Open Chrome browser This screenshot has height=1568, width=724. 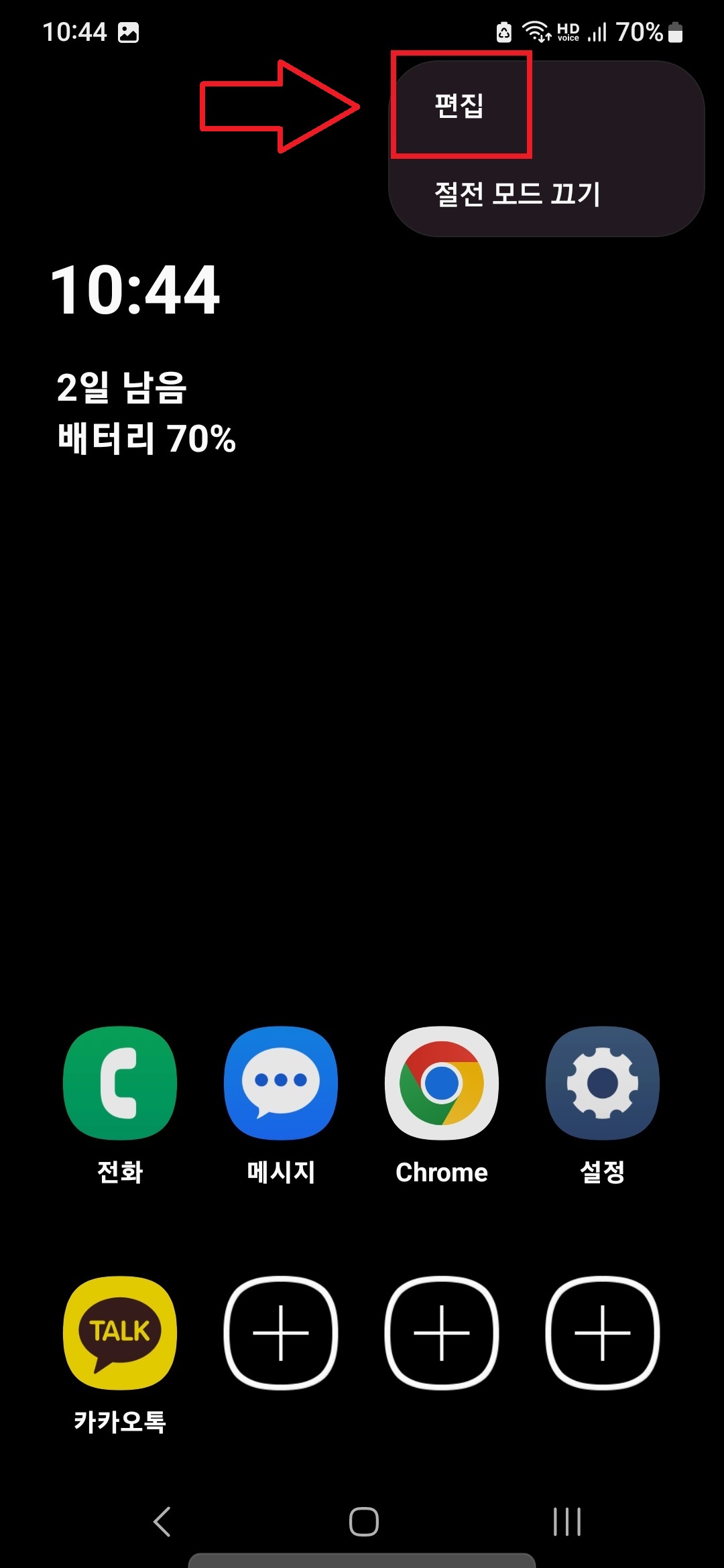click(441, 1082)
